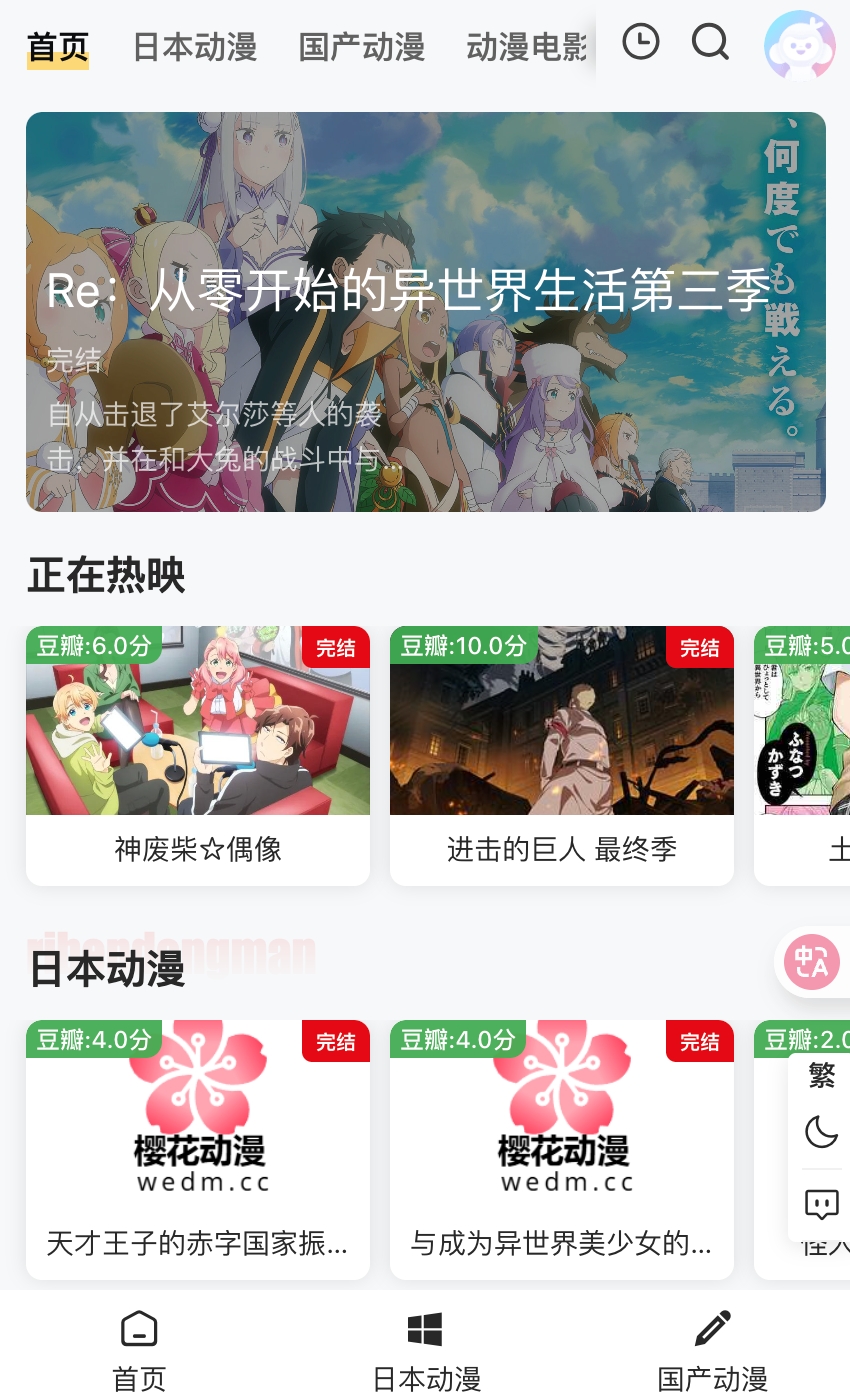Open the Re:从零开始的异世界生活第三季 banner
Viewport: 850px width, 1394px height.
(425, 312)
